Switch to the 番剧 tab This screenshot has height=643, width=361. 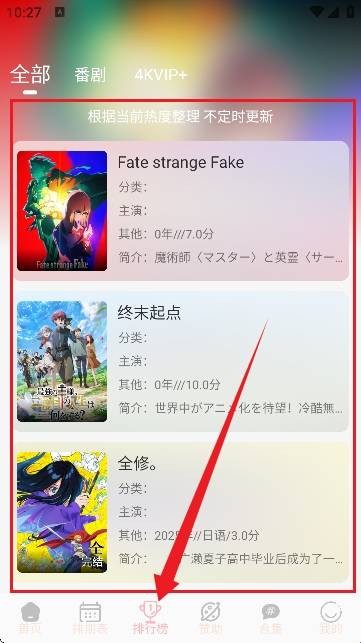90,75
